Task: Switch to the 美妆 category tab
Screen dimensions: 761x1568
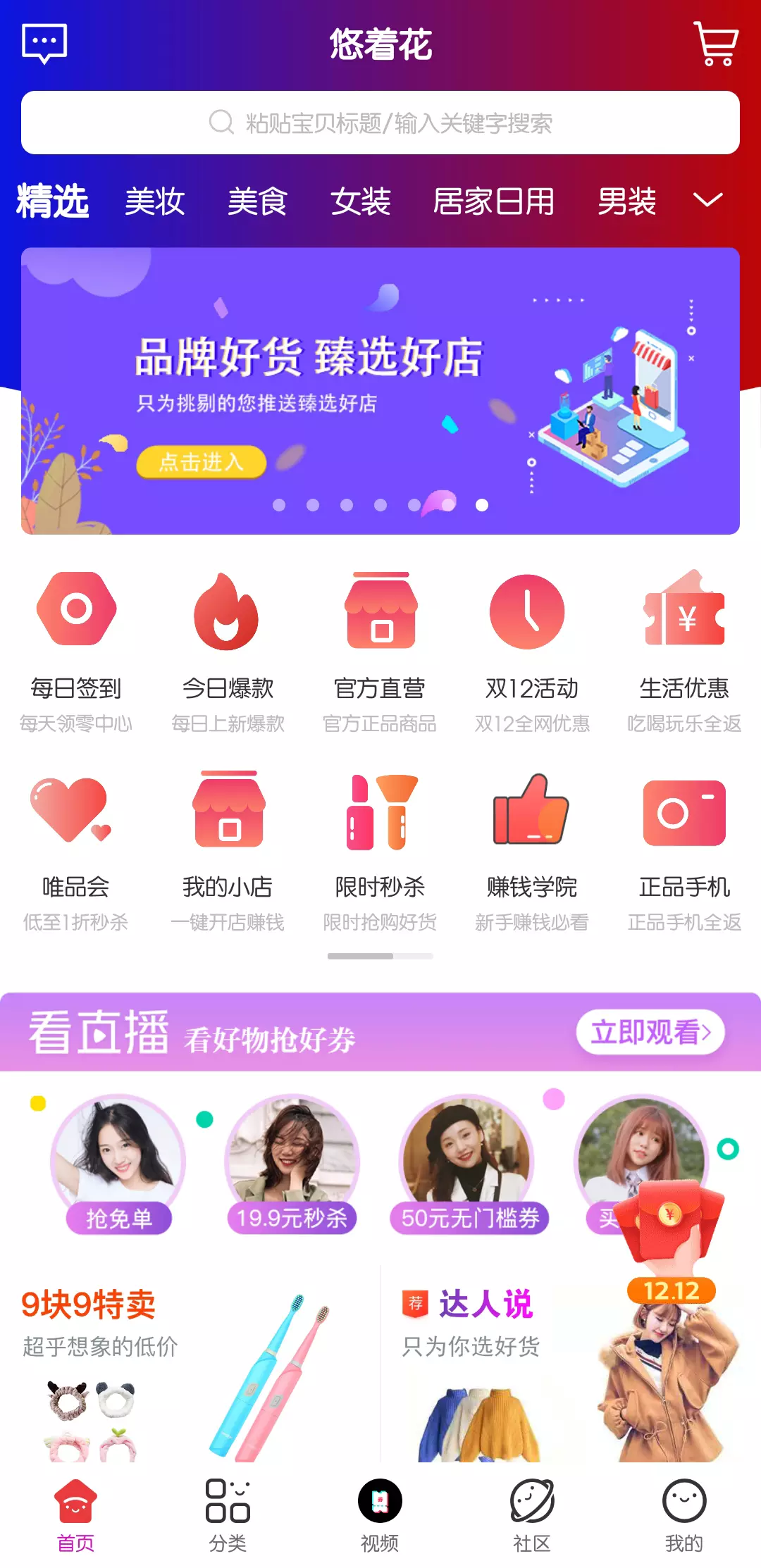Action: coord(154,201)
